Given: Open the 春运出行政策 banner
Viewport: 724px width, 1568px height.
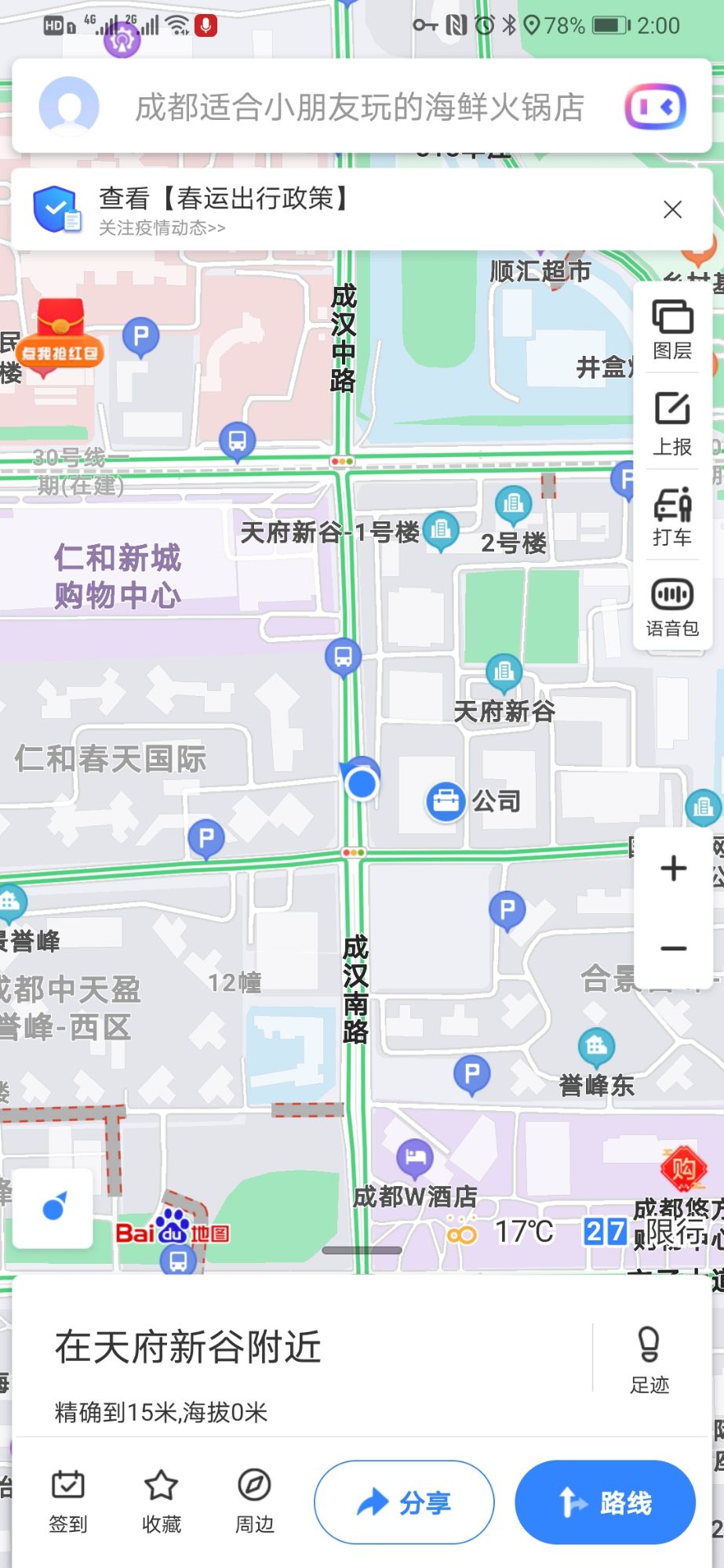Looking at the screenshot, I should pyautogui.click(x=314, y=209).
